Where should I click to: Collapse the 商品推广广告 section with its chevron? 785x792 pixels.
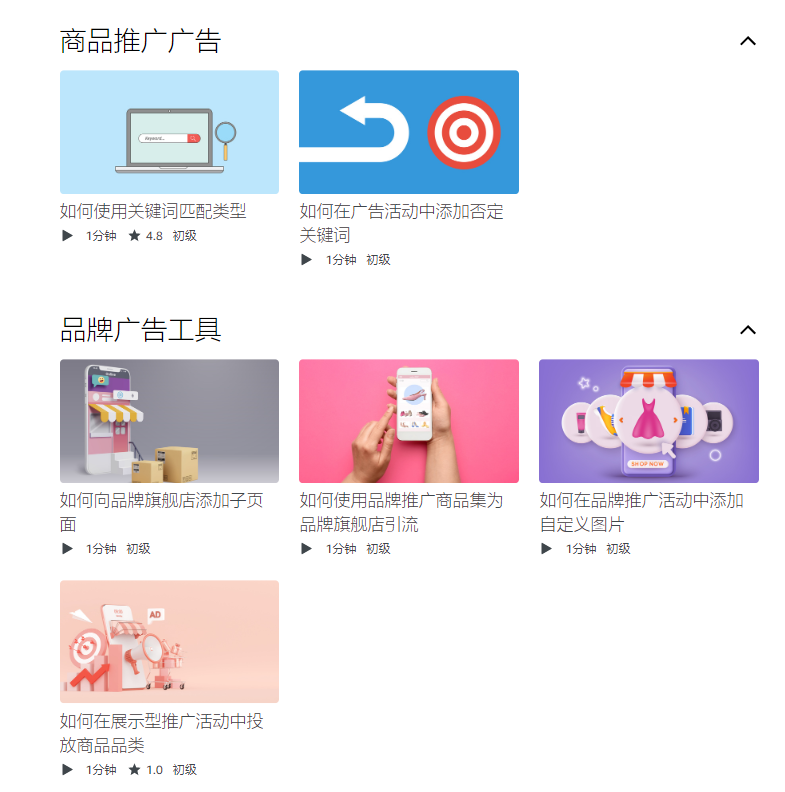[x=748, y=40]
